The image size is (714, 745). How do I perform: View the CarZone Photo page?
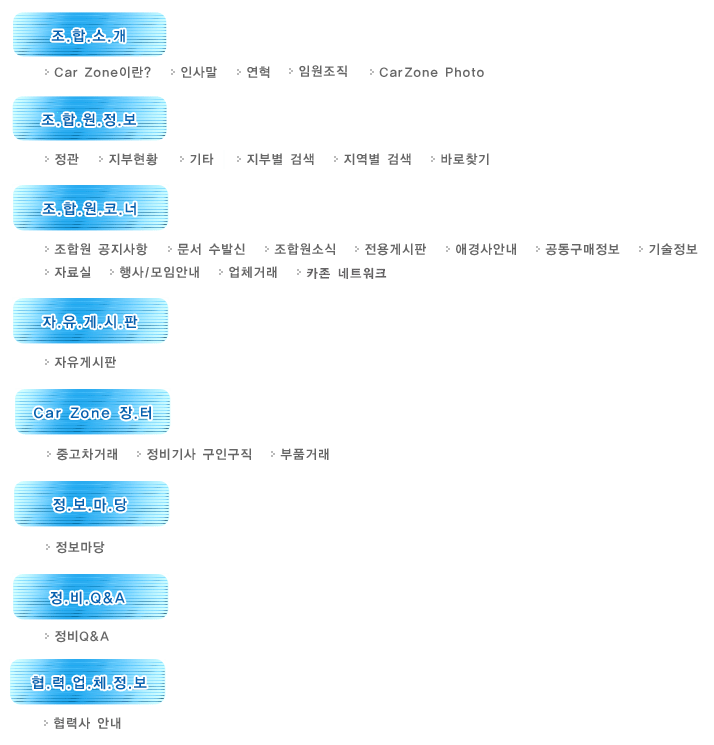pyautogui.click(x=431, y=72)
